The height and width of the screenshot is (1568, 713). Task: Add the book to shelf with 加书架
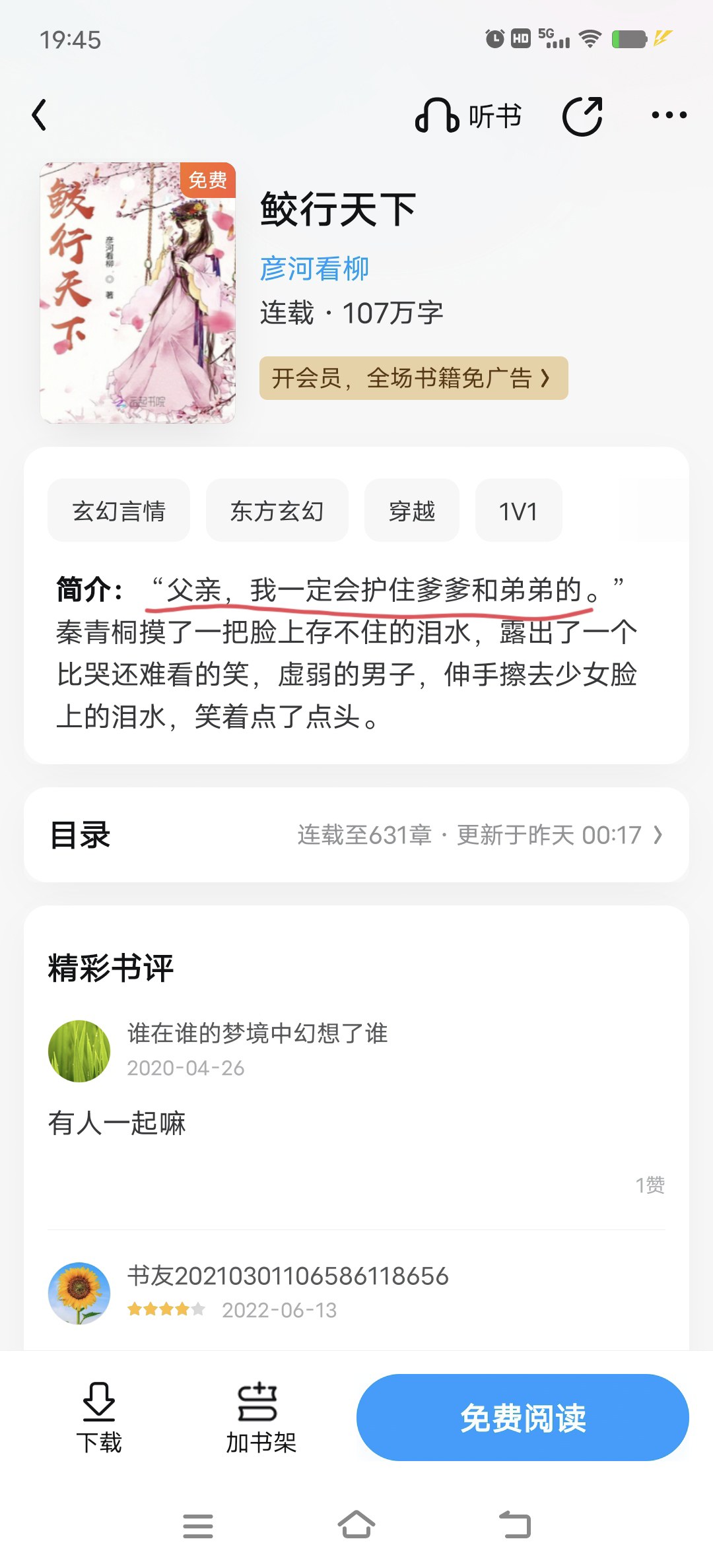(x=261, y=1418)
